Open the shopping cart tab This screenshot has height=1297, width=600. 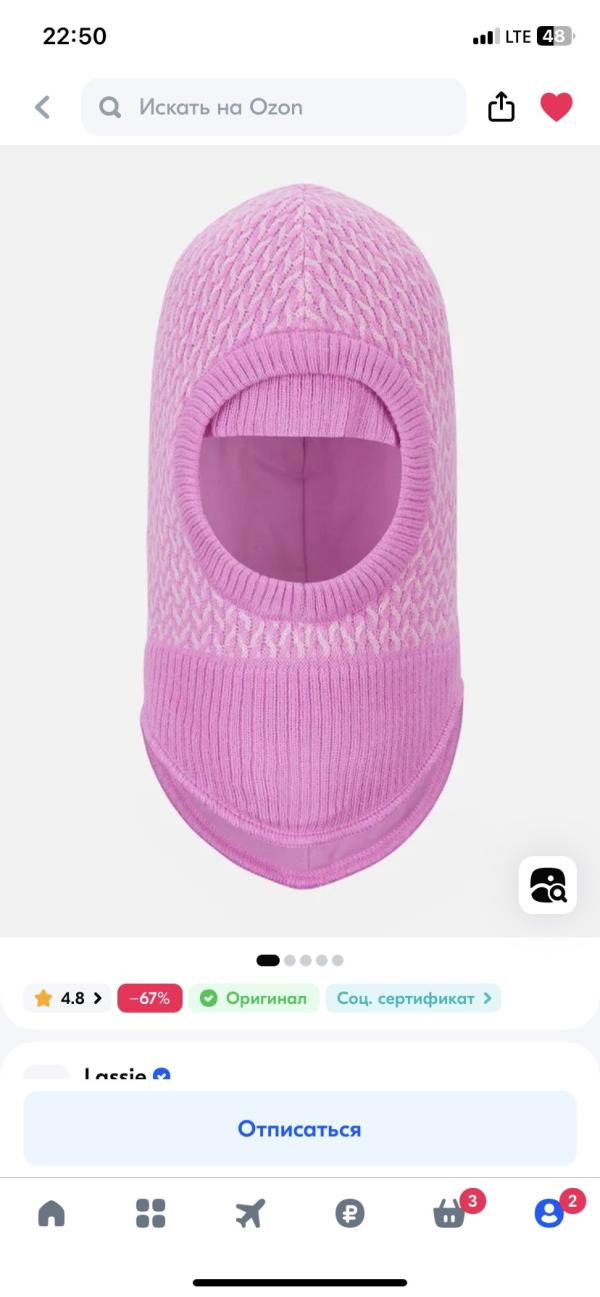tap(449, 1213)
